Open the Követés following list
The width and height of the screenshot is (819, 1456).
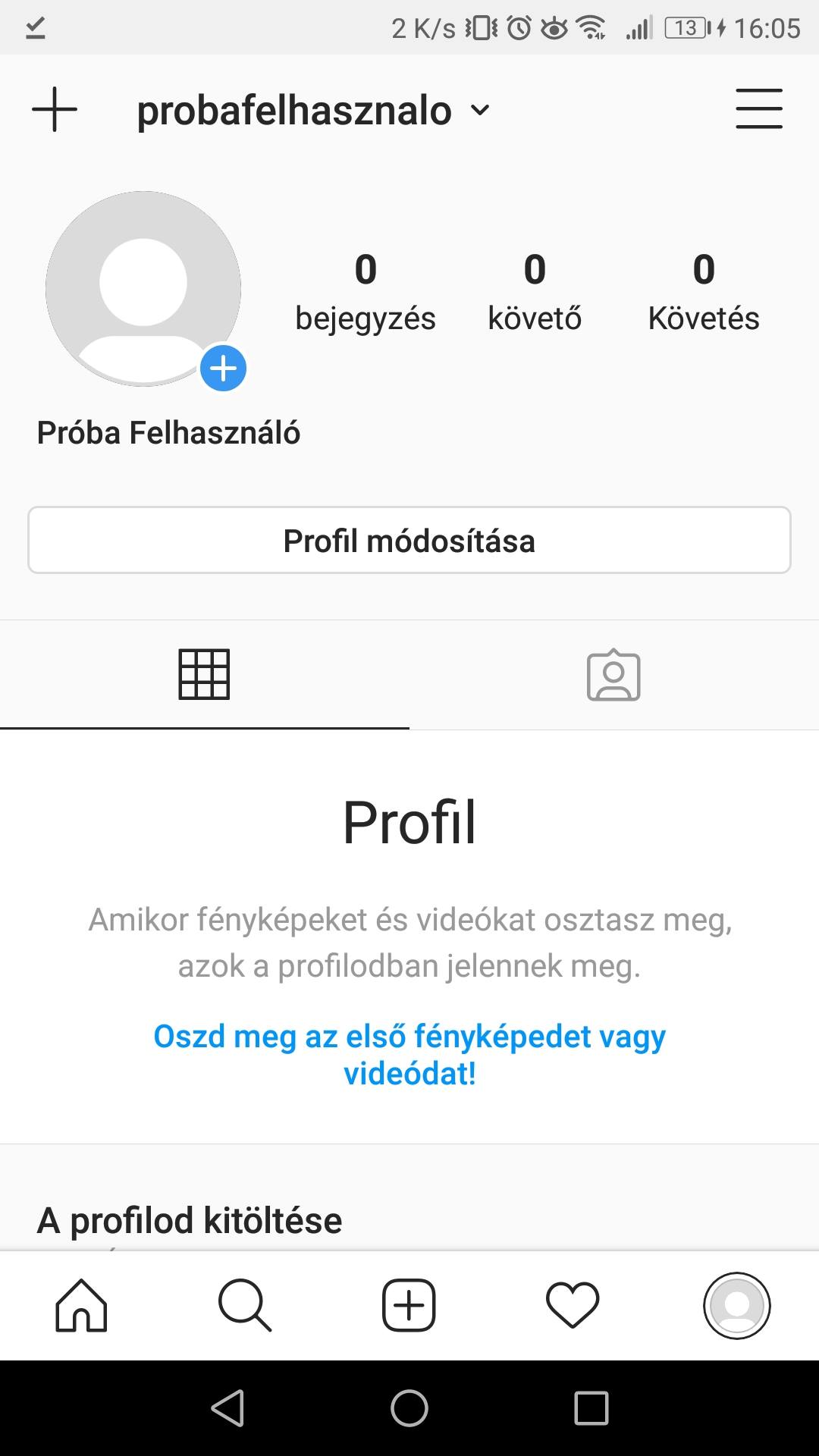coord(704,293)
